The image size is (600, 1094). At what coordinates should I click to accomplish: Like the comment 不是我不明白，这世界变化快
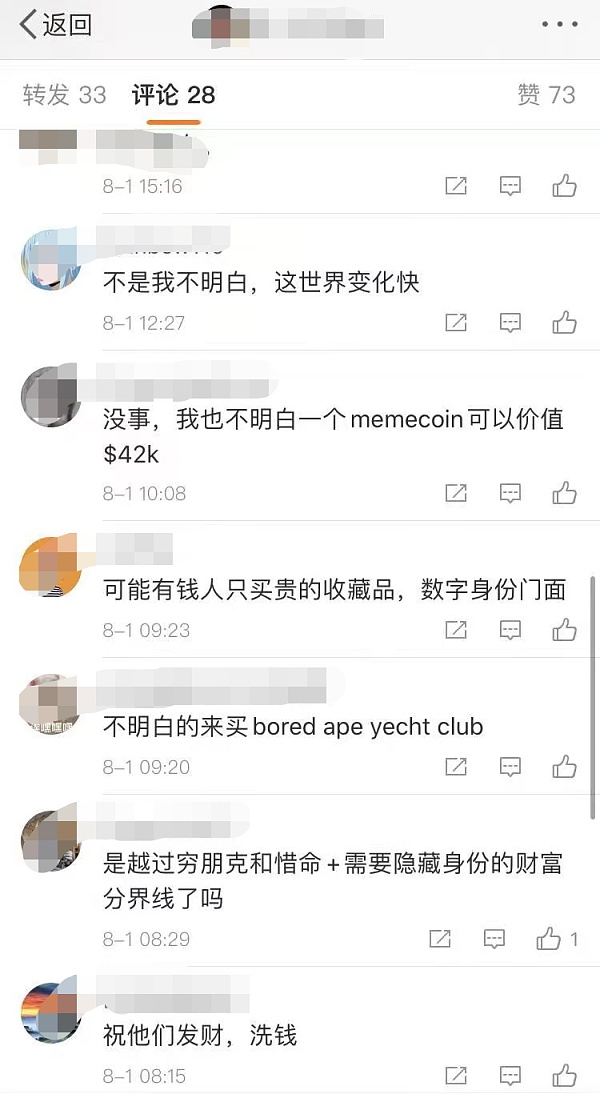564,323
